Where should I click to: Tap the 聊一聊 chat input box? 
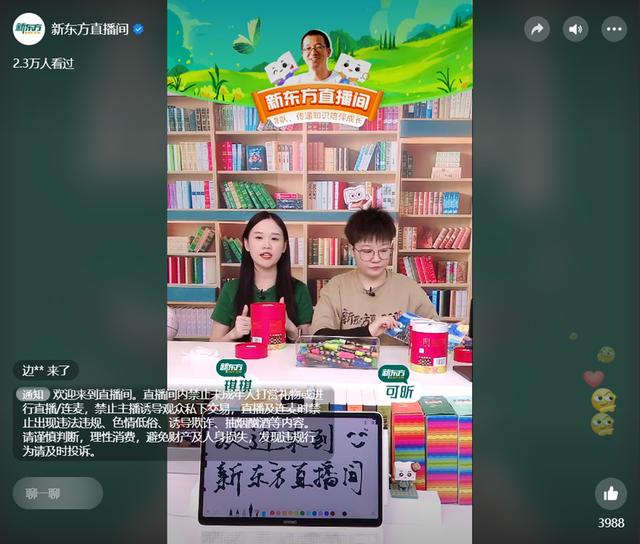point(57,493)
